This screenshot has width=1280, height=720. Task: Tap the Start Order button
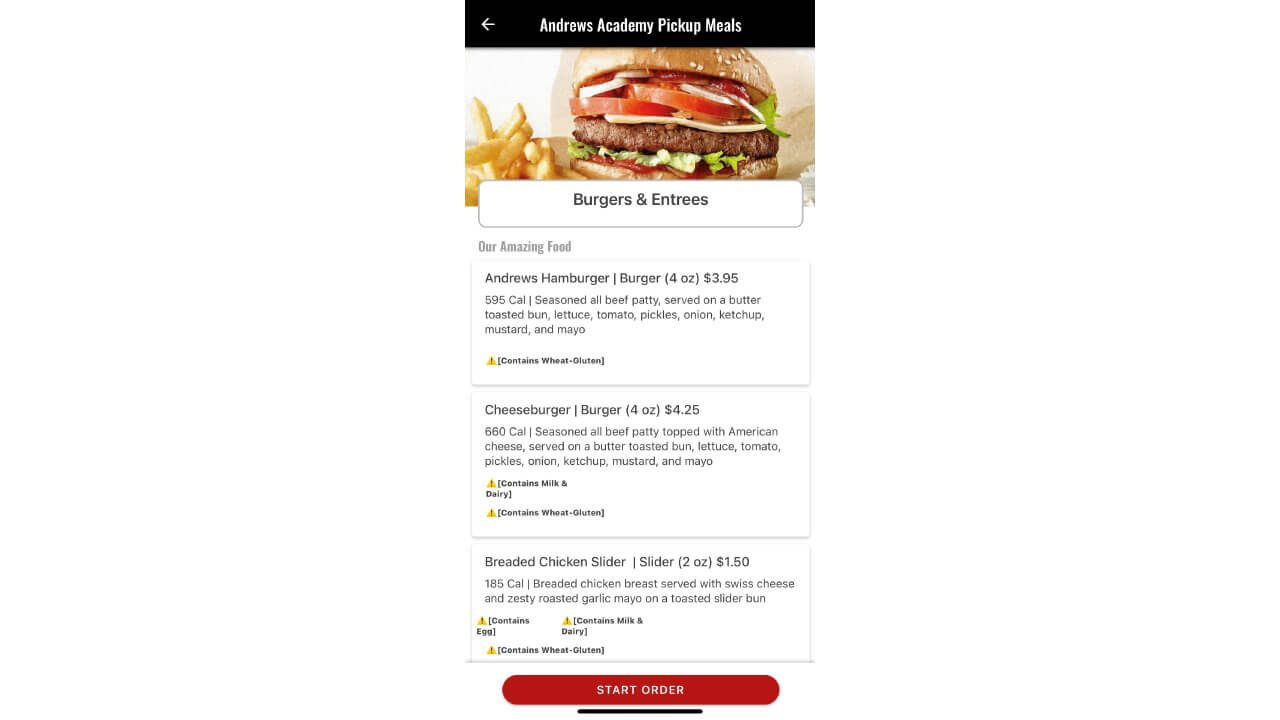[640, 690]
